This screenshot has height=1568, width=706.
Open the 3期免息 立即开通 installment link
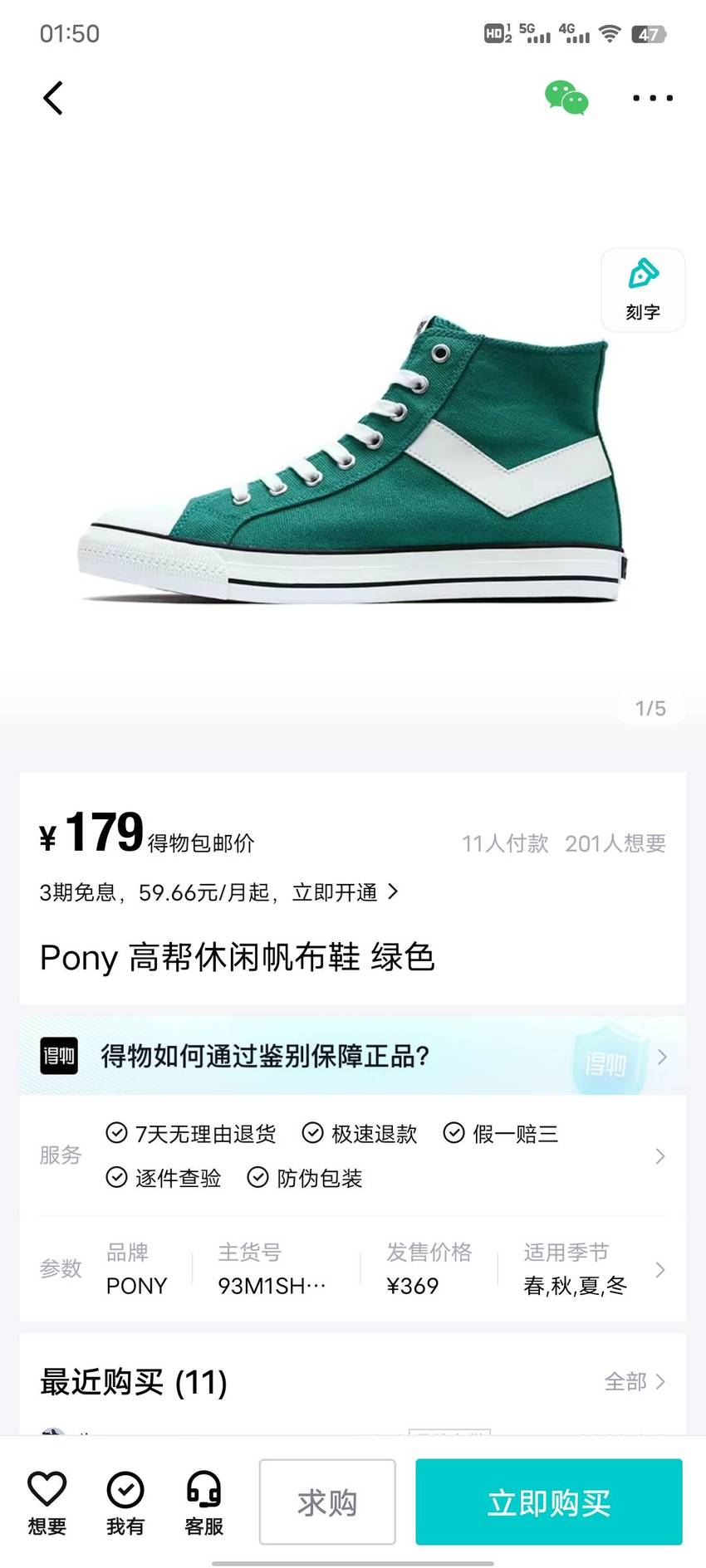pyautogui.click(x=219, y=892)
